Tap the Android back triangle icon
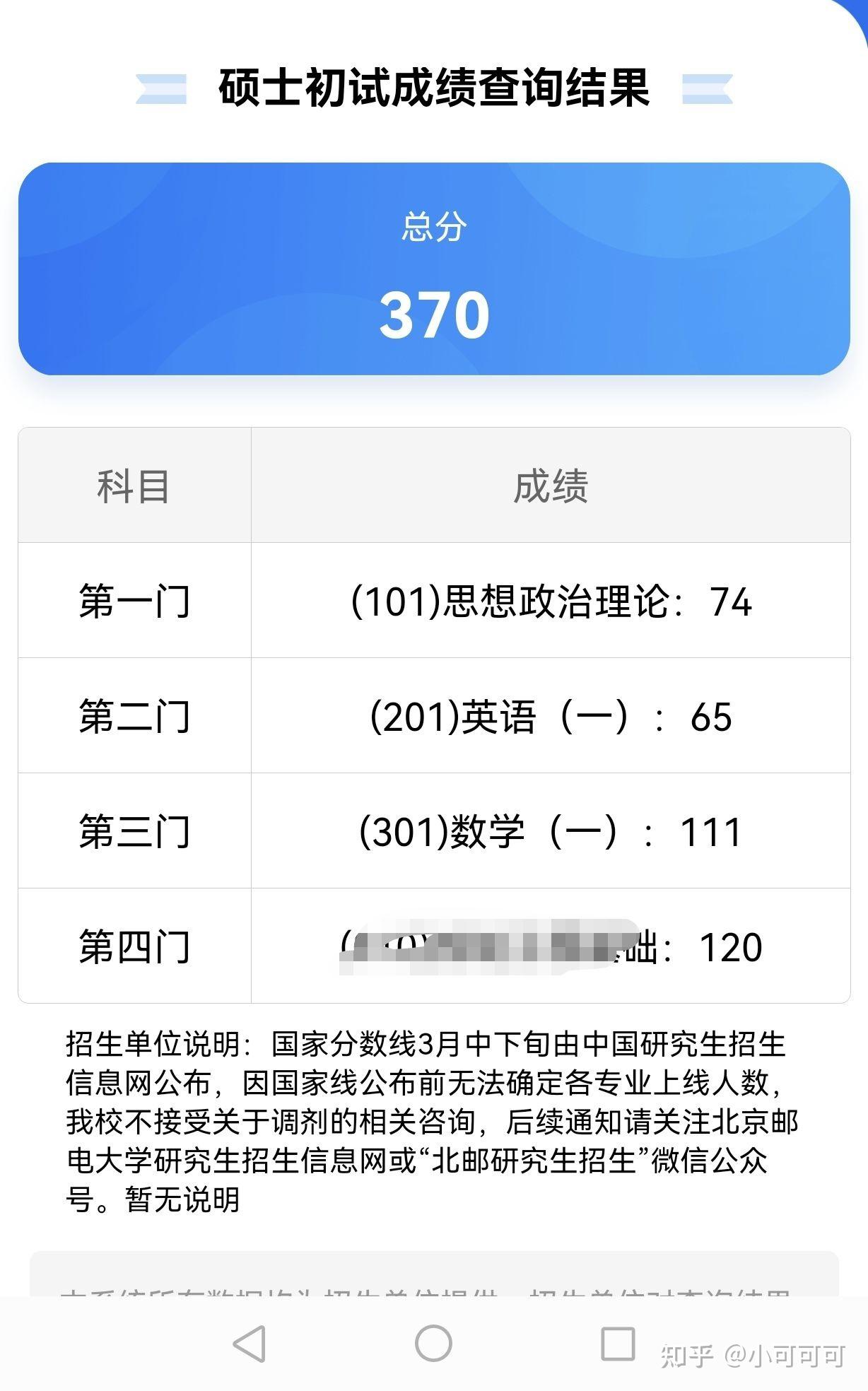The width and height of the screenshot is (868, 1391). (249, 1344)
